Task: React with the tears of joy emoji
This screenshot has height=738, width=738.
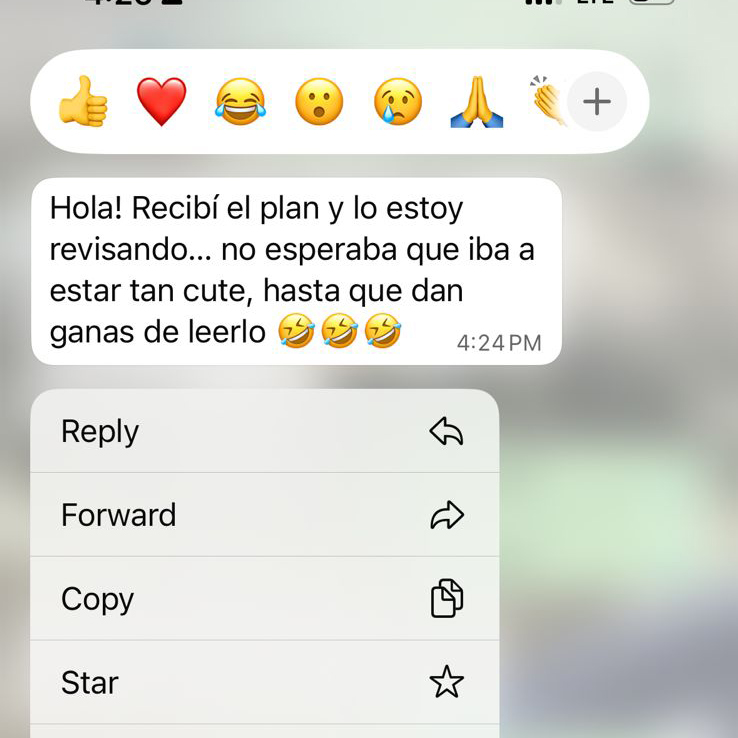Action: coord(240,102)
